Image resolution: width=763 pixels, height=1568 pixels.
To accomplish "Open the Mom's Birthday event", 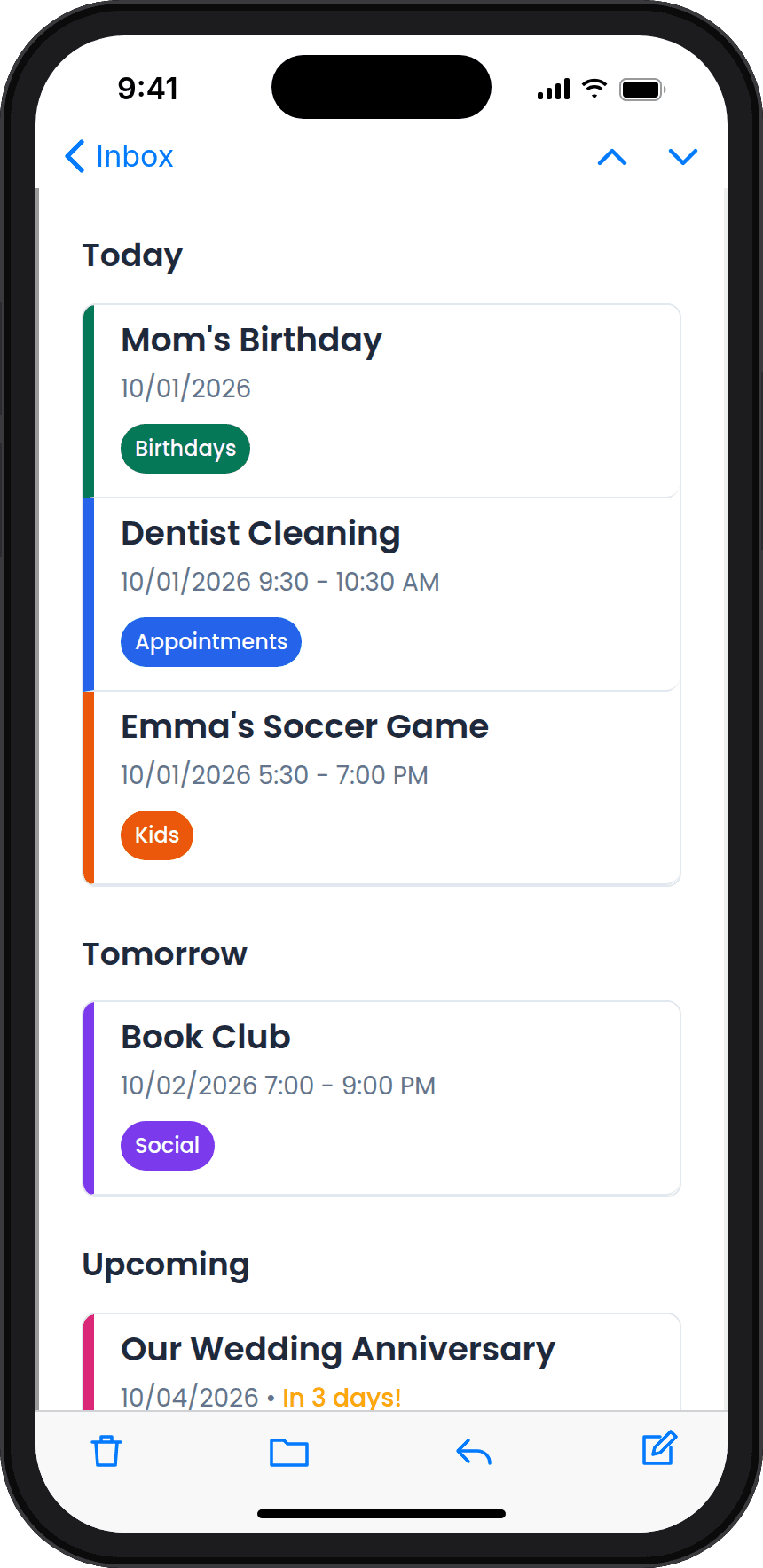I will pos(381,401).
